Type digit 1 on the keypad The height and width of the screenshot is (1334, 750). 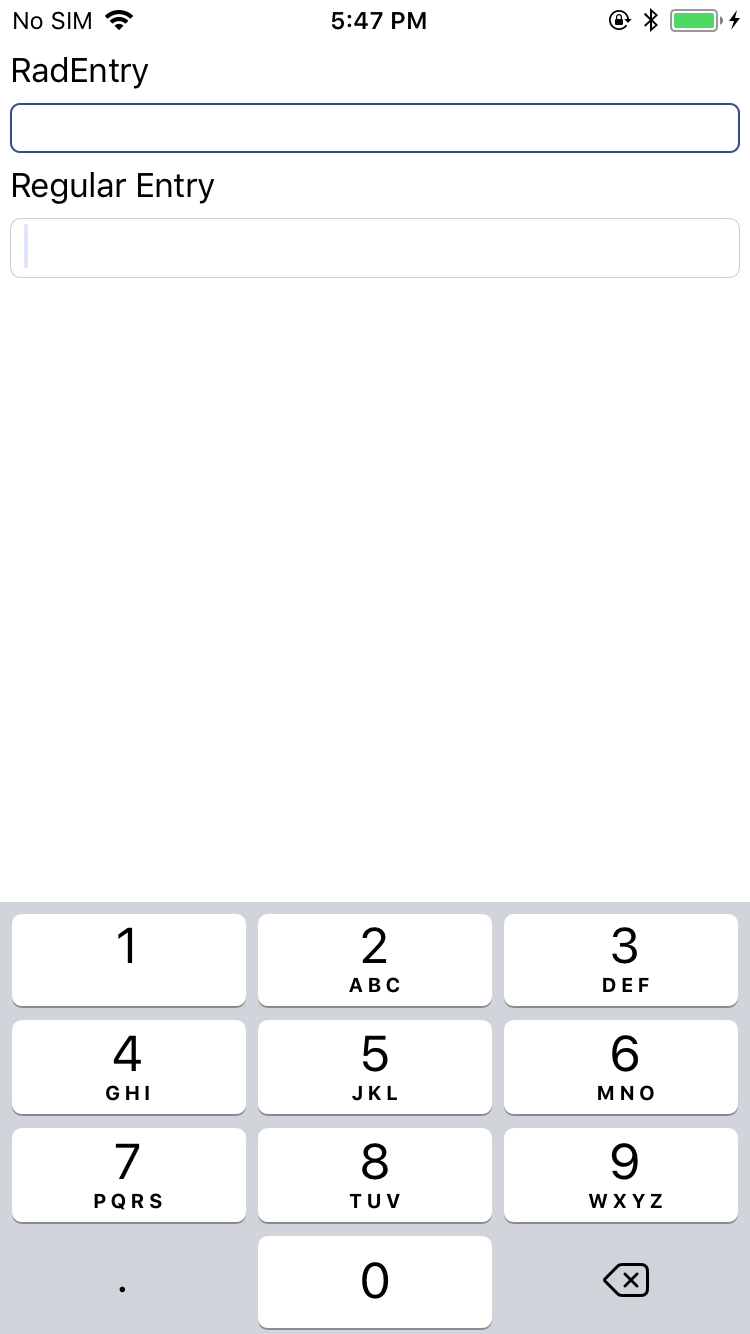[128, 959]
